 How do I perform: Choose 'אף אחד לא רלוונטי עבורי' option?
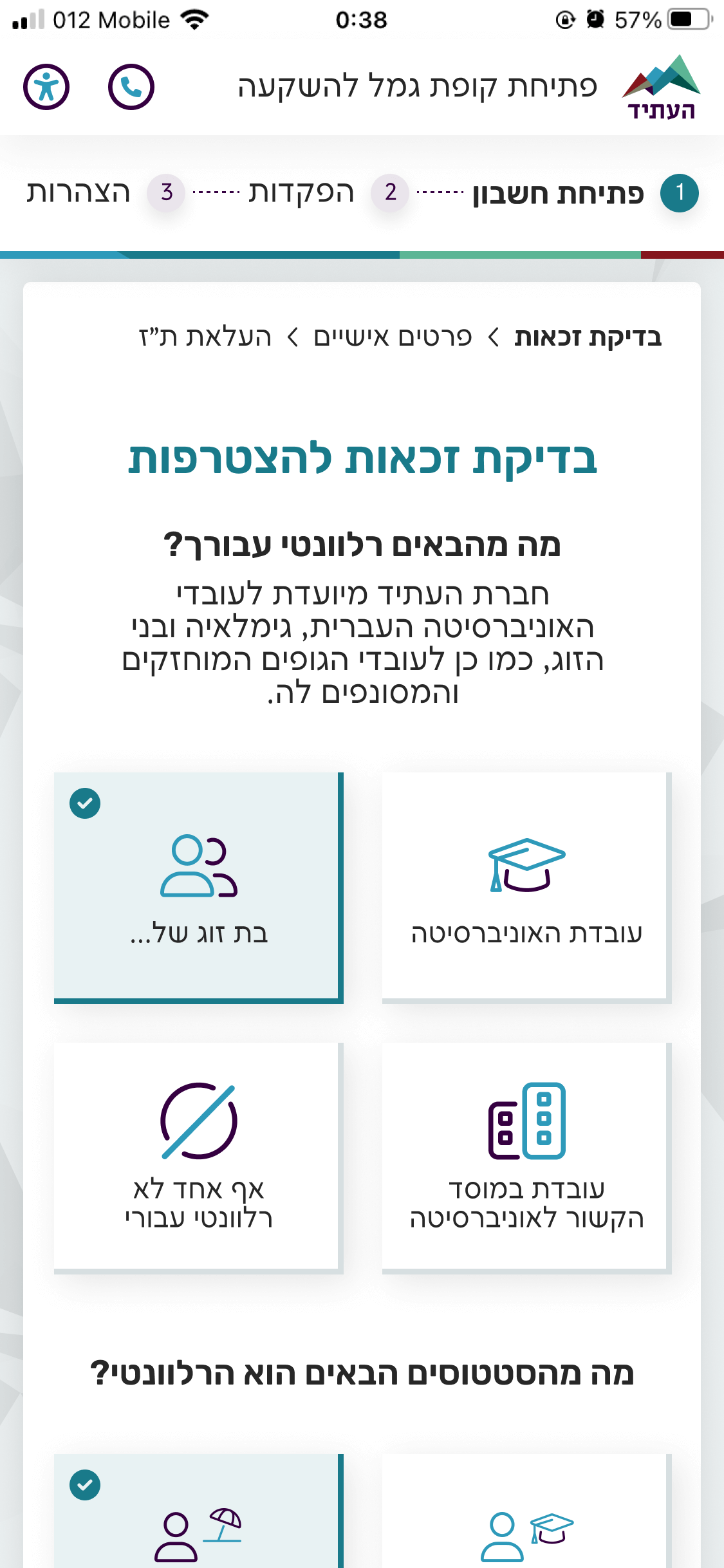[x=199, y=1158]
